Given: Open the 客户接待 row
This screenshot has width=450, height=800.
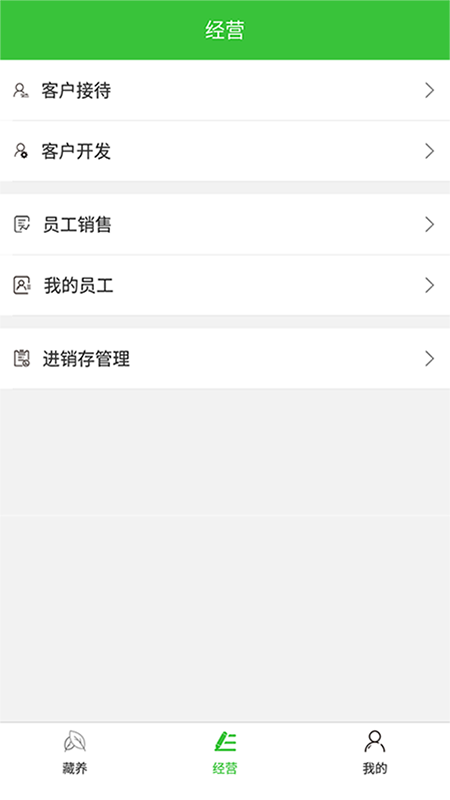Looking at the screenshot, I should [x=225, y=90].
